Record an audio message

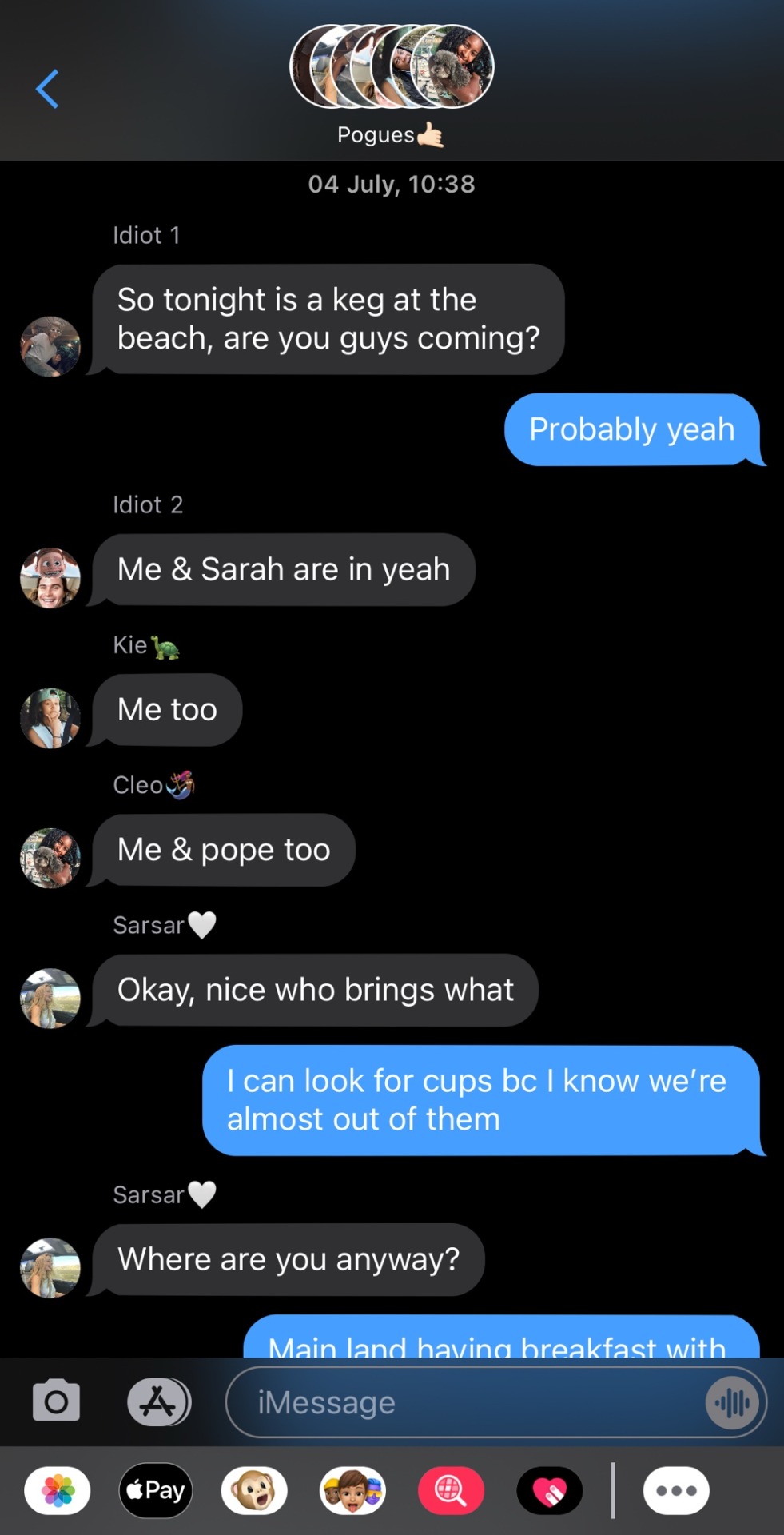click(732, 1402)
